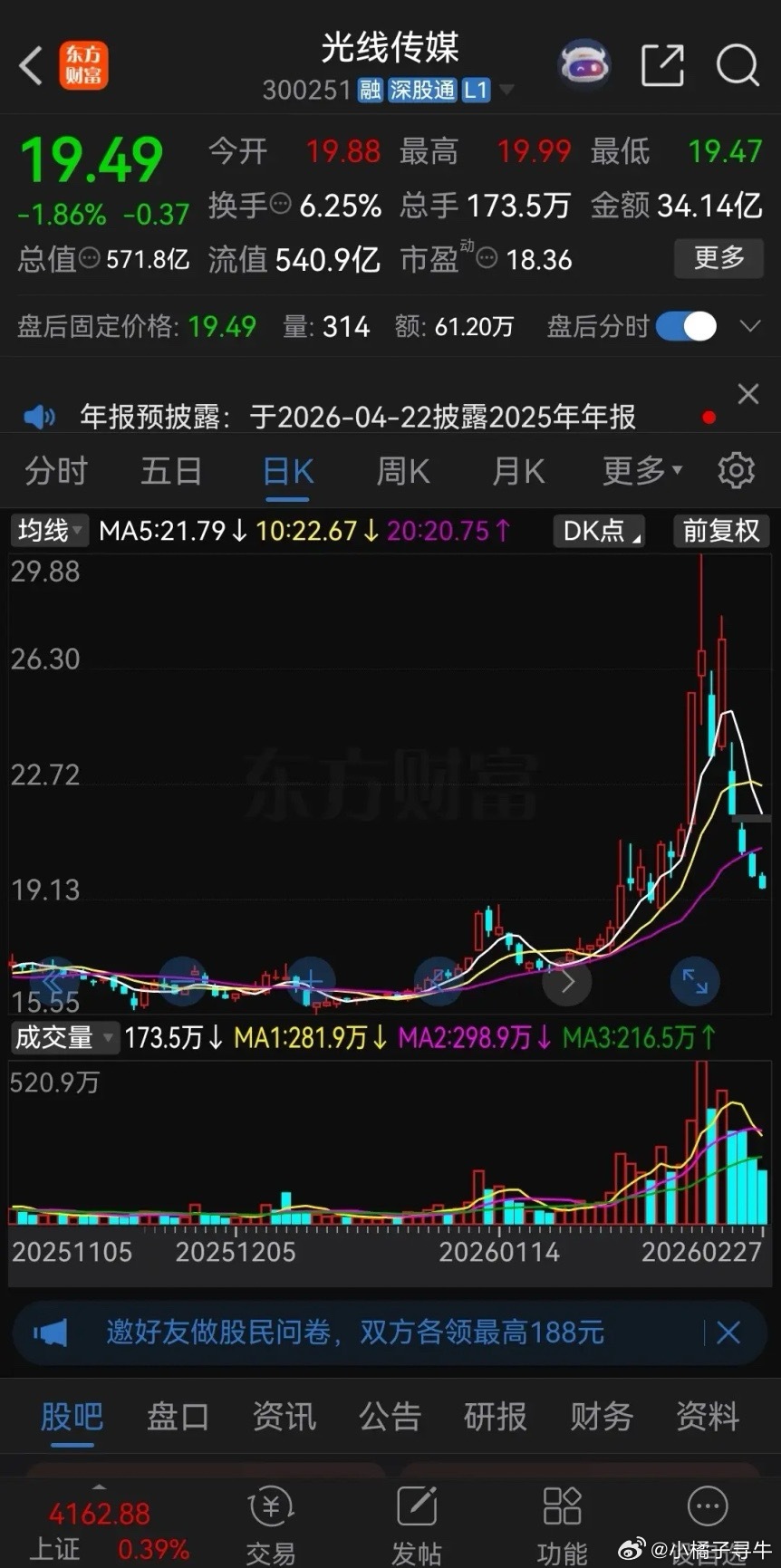Open stock search
The image size is (781, 1568).
738,65
